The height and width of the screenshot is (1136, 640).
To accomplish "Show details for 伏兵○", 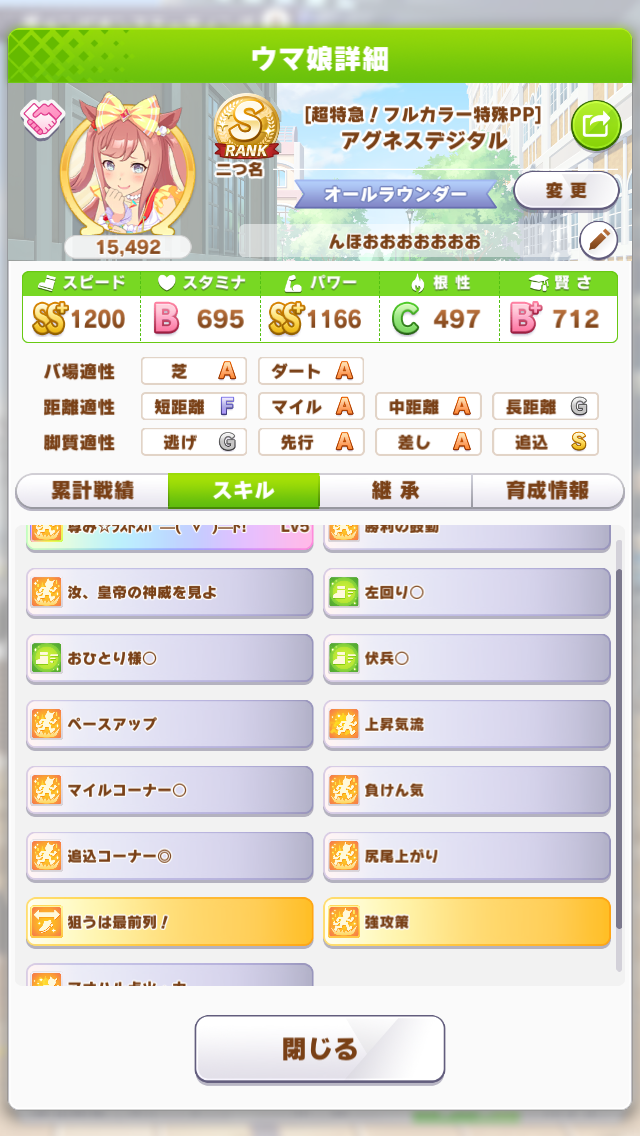I will pos(466,658).
